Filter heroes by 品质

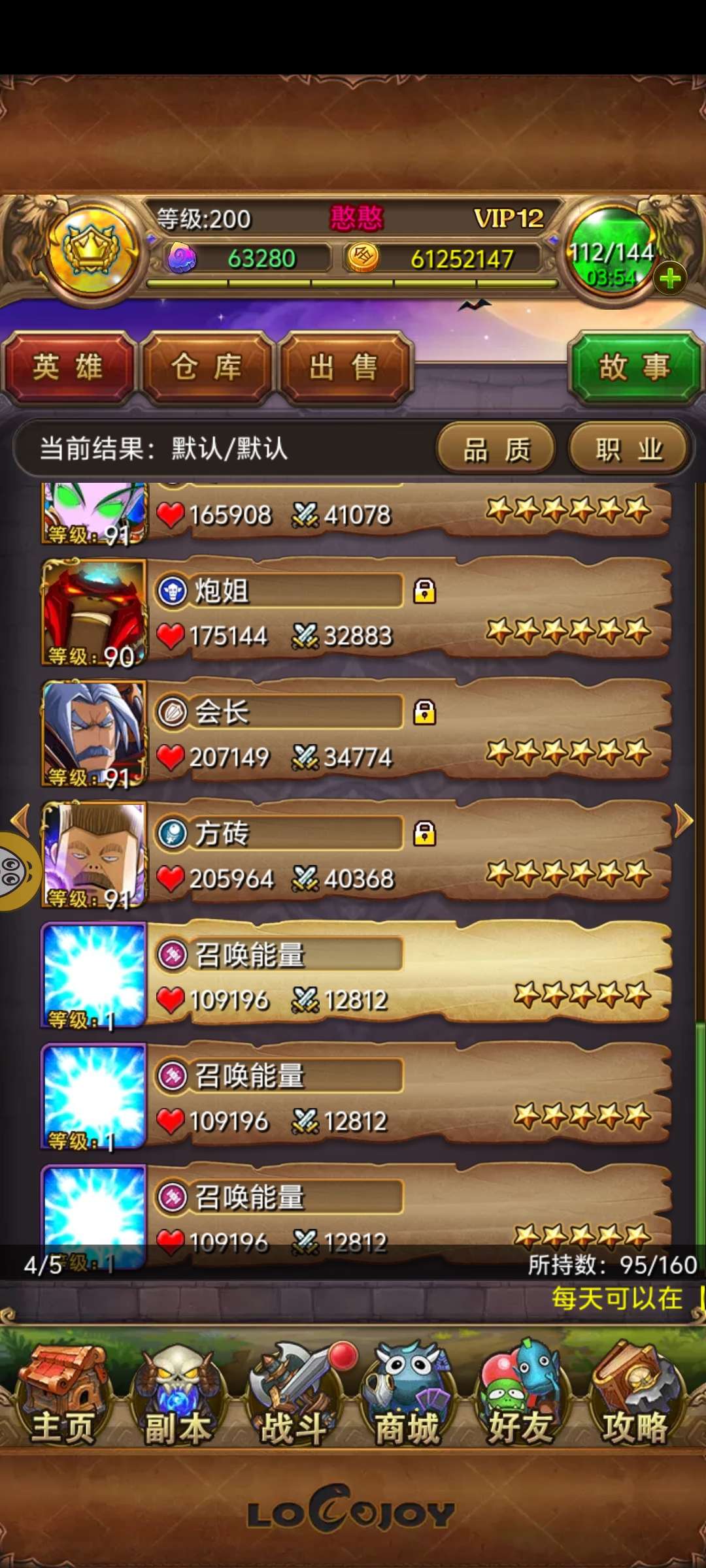tap(496, 449)
